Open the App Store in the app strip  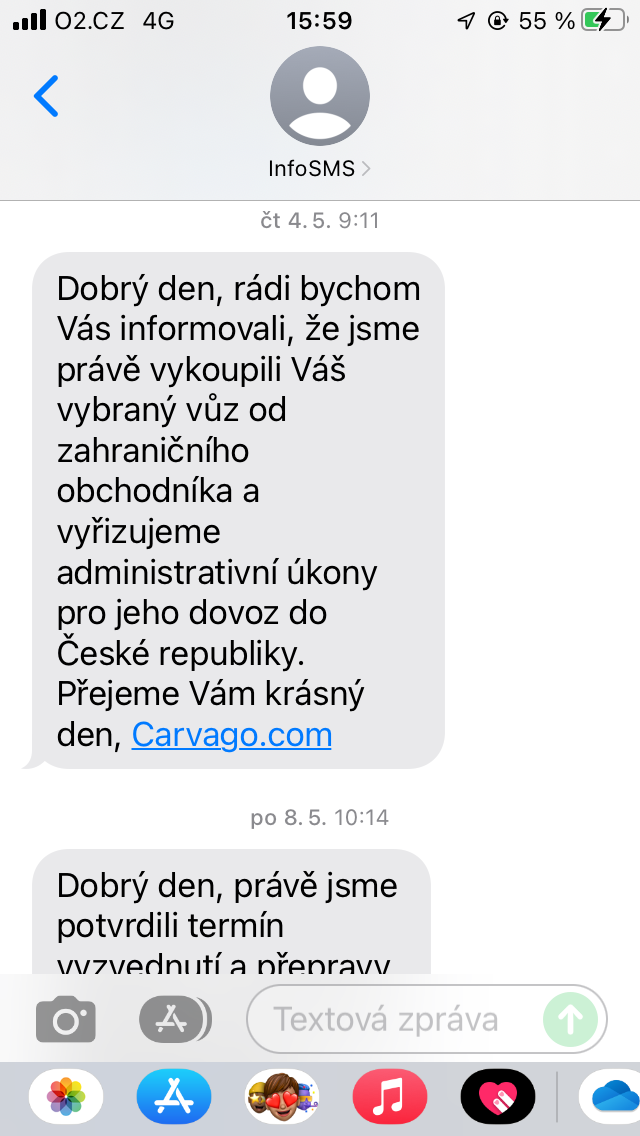pos(174,1097)
